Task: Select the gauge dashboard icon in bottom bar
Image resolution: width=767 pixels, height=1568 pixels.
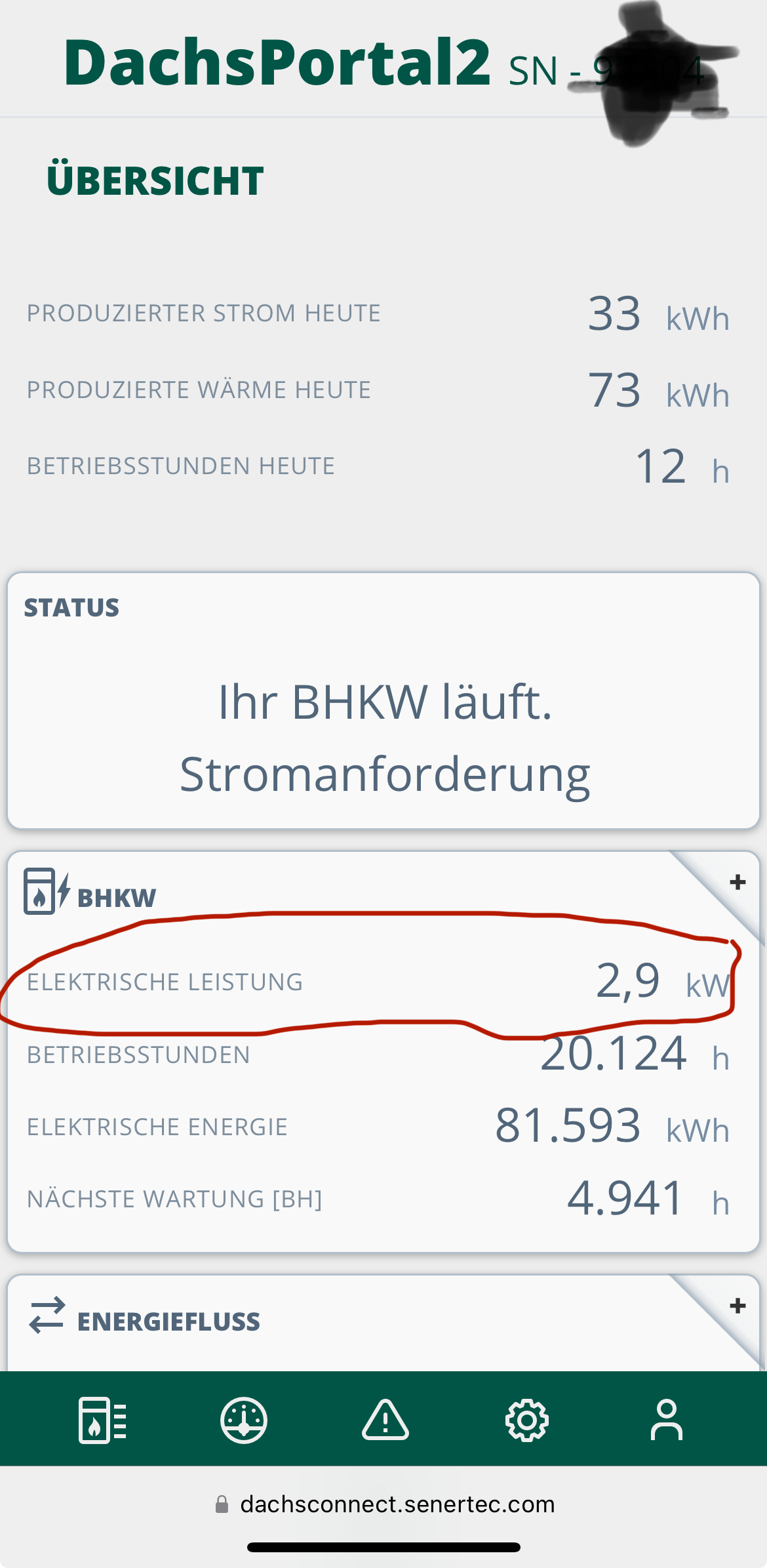Action: tap(243, 1421)
